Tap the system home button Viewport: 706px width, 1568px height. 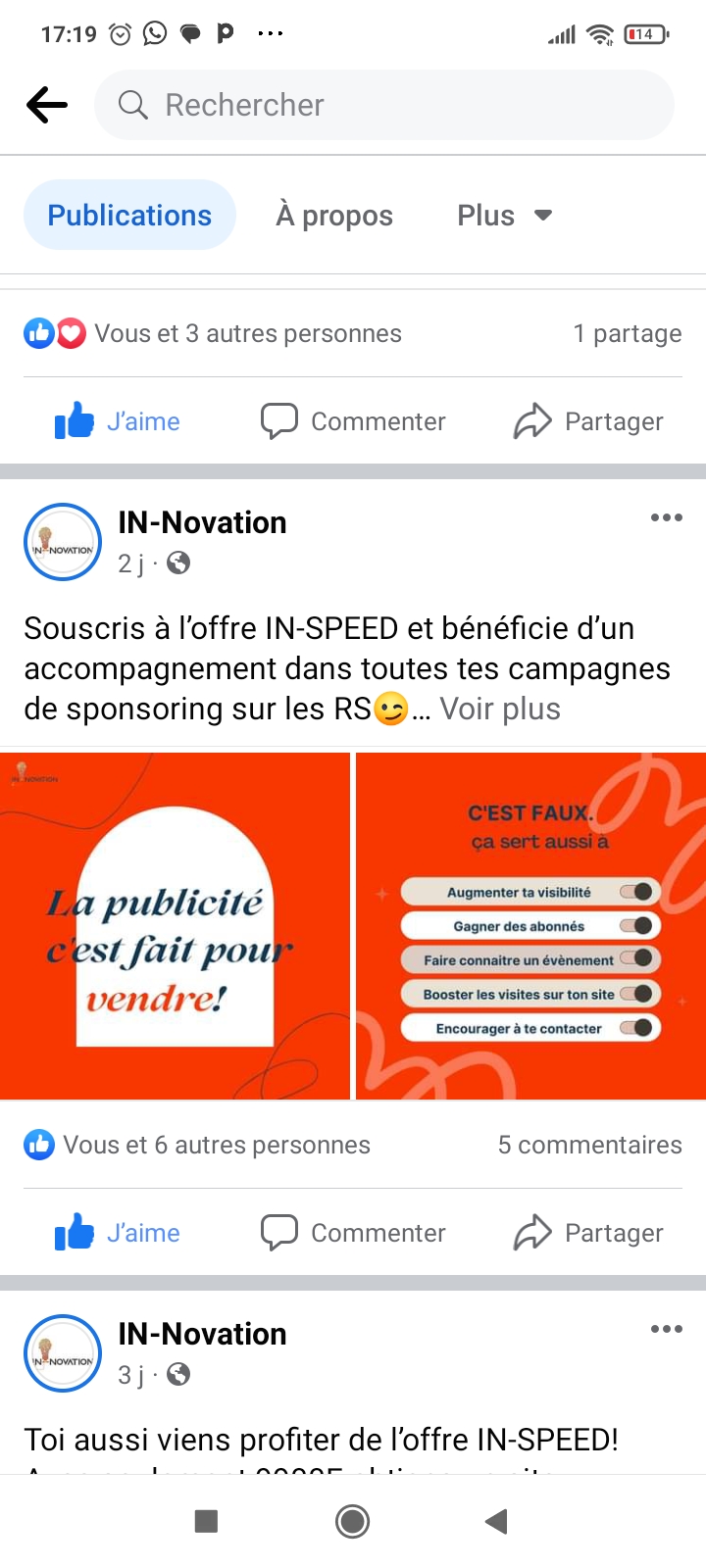point(352,1521)
